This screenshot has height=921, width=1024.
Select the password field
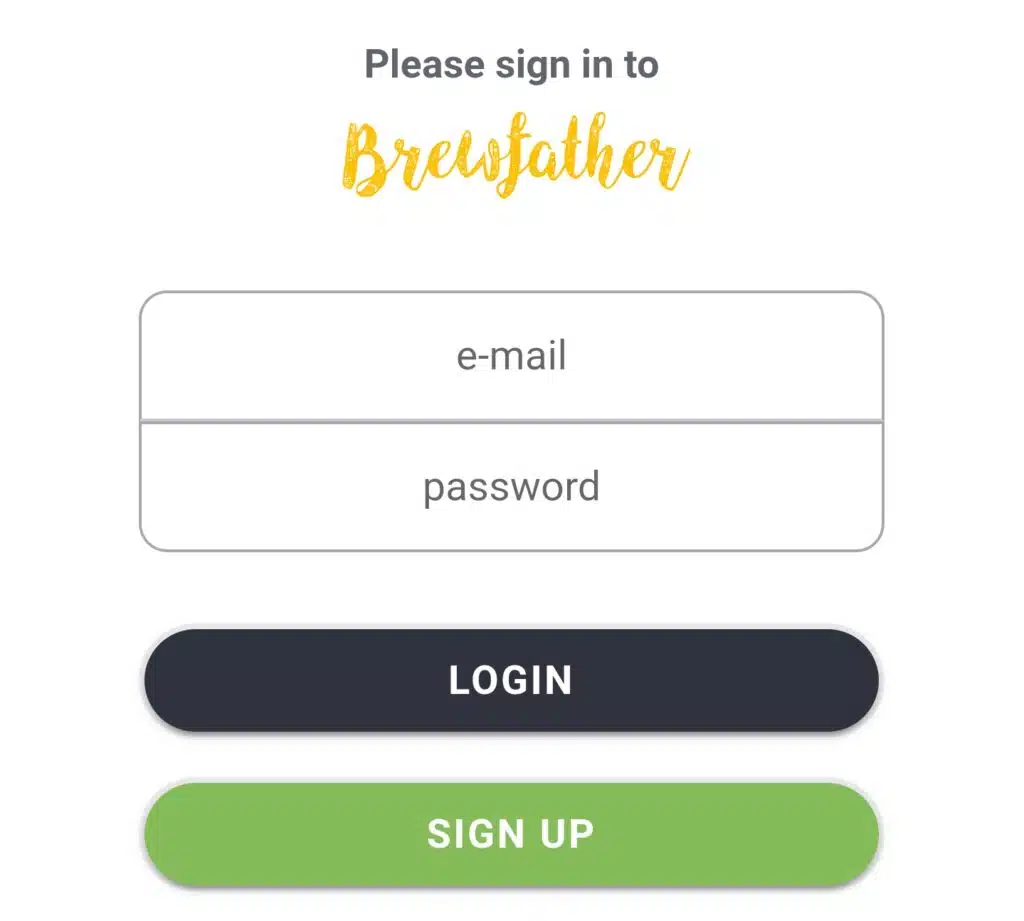click(x=511, y=486)
